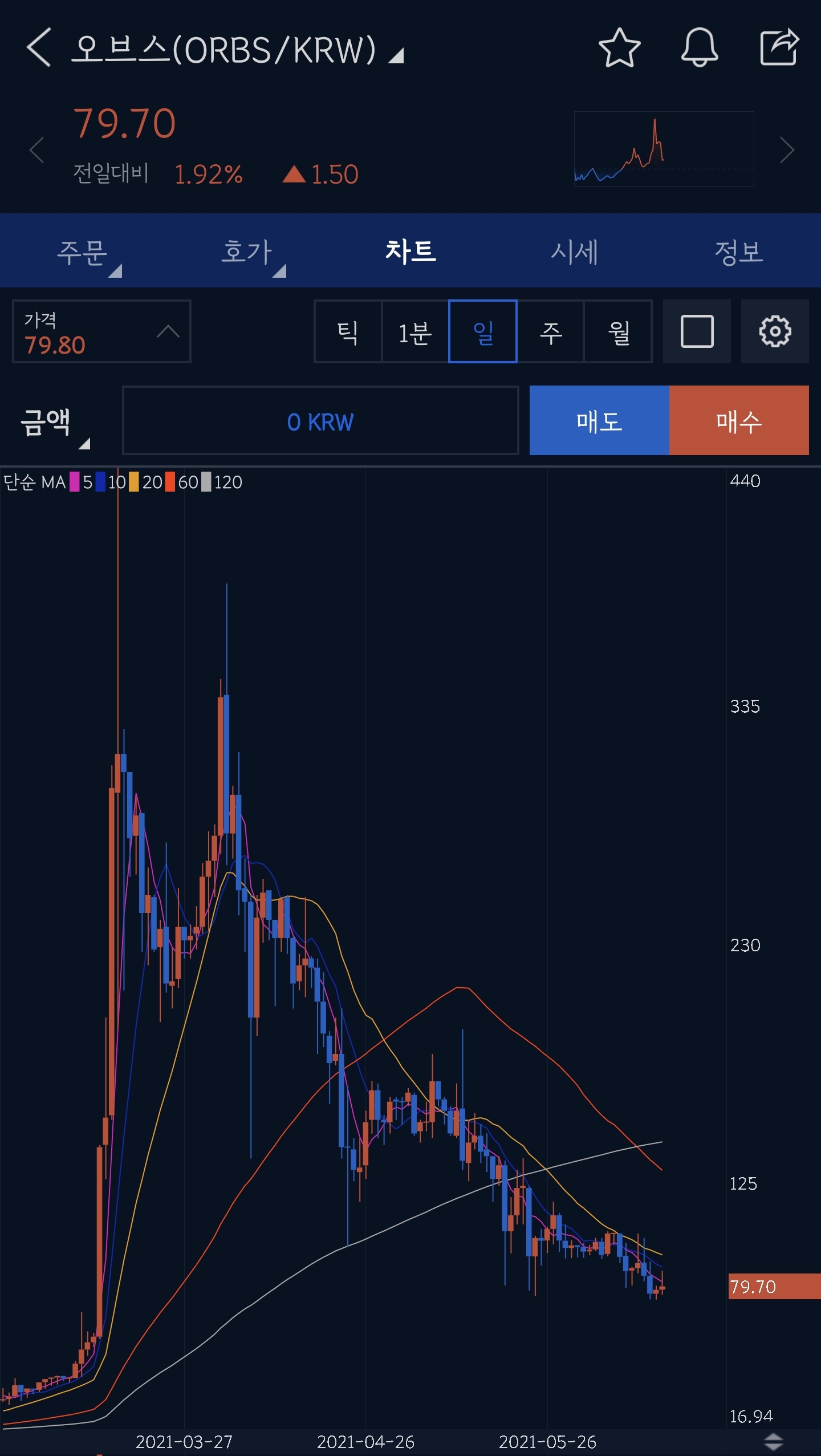Tap the blue 매도 sell button
Viewport: 821px width, 1456px height.
click(x=599, y=421)
